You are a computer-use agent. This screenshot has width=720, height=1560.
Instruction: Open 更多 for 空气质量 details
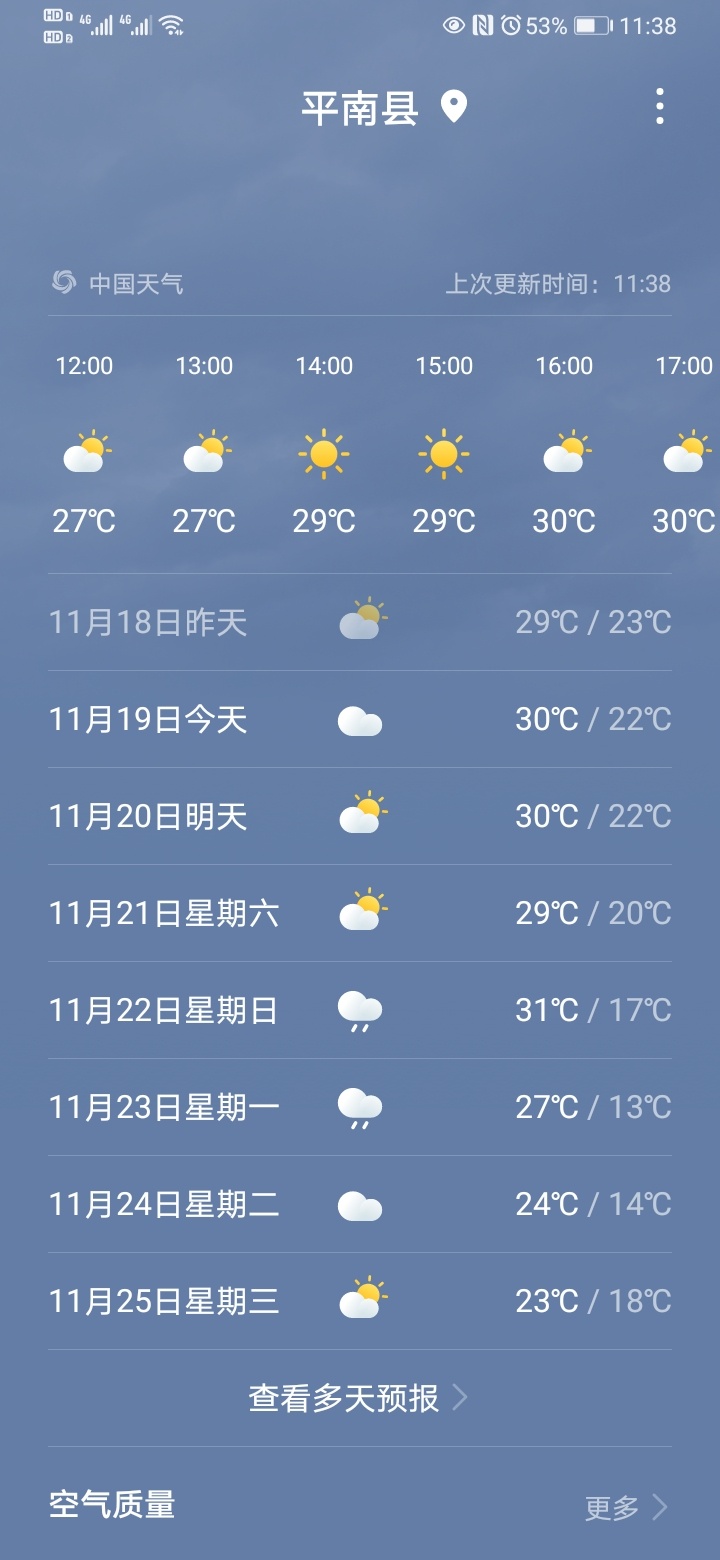click(x=625, y=1507)
